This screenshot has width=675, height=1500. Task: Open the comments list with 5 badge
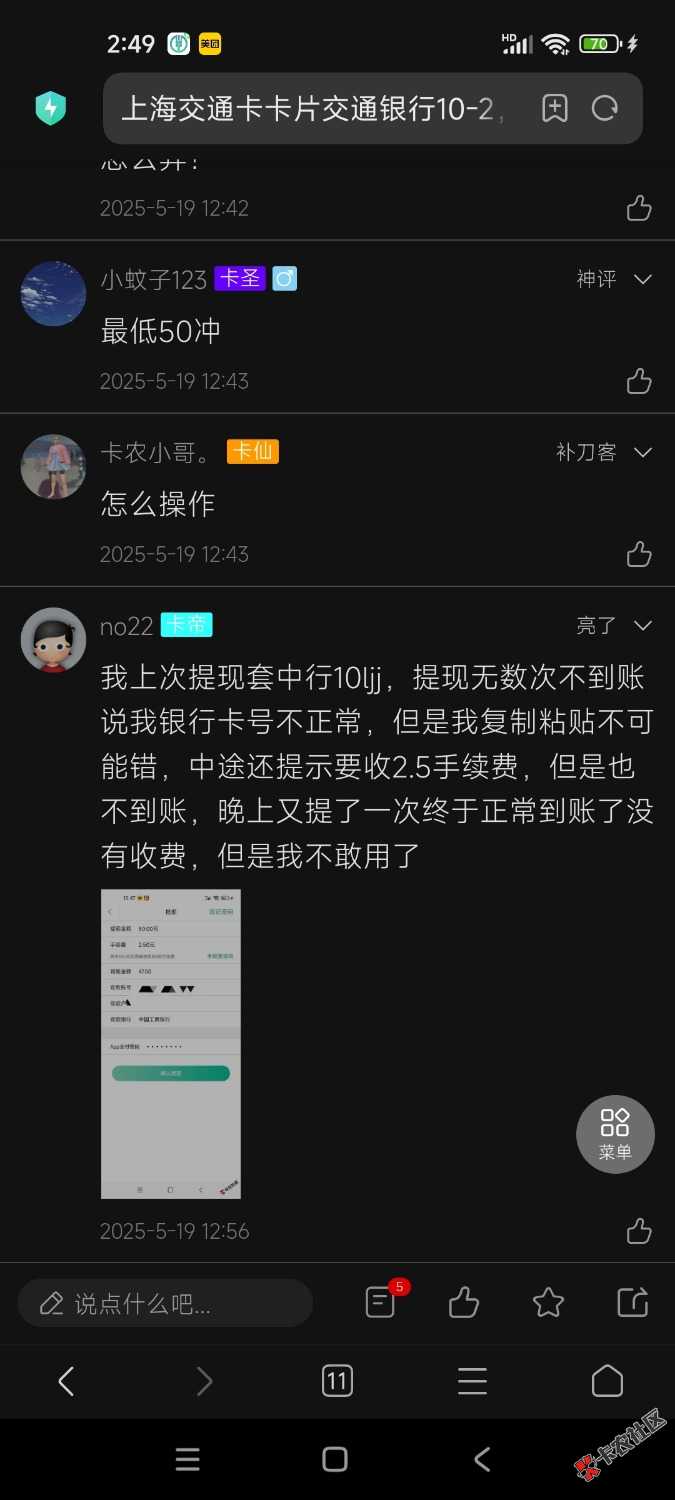(x=381, y=1302)
